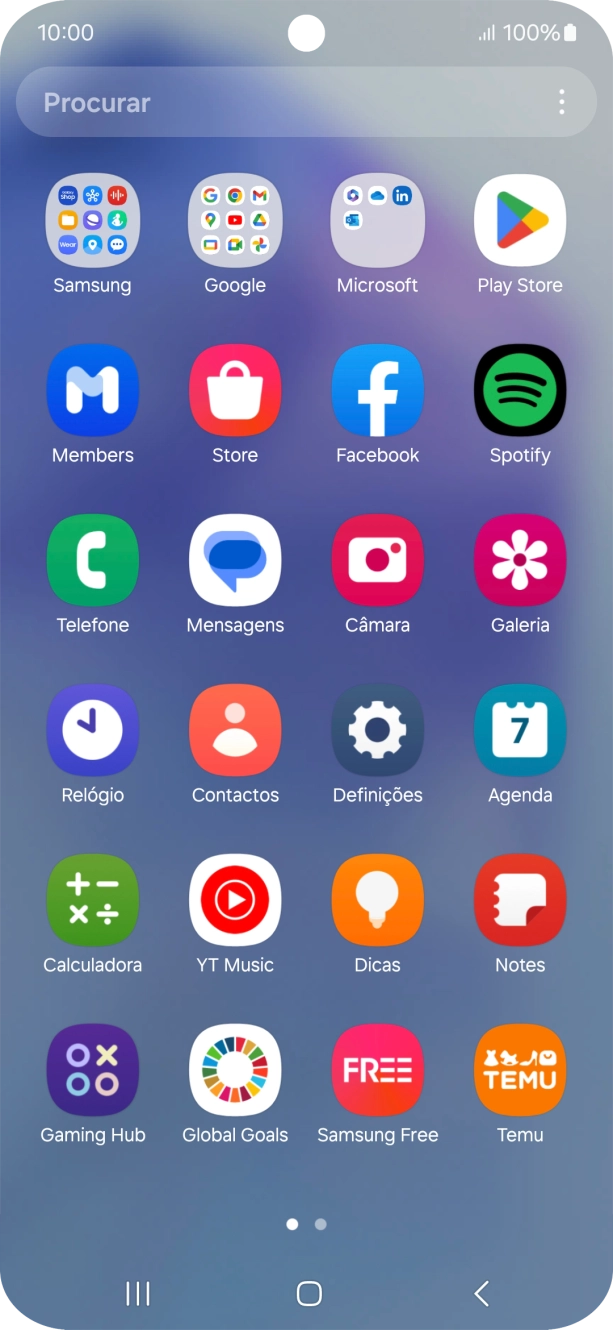This screenshot has width=613, height=1330.
Task: Open the Mensagens app
Action: (235, 561)
